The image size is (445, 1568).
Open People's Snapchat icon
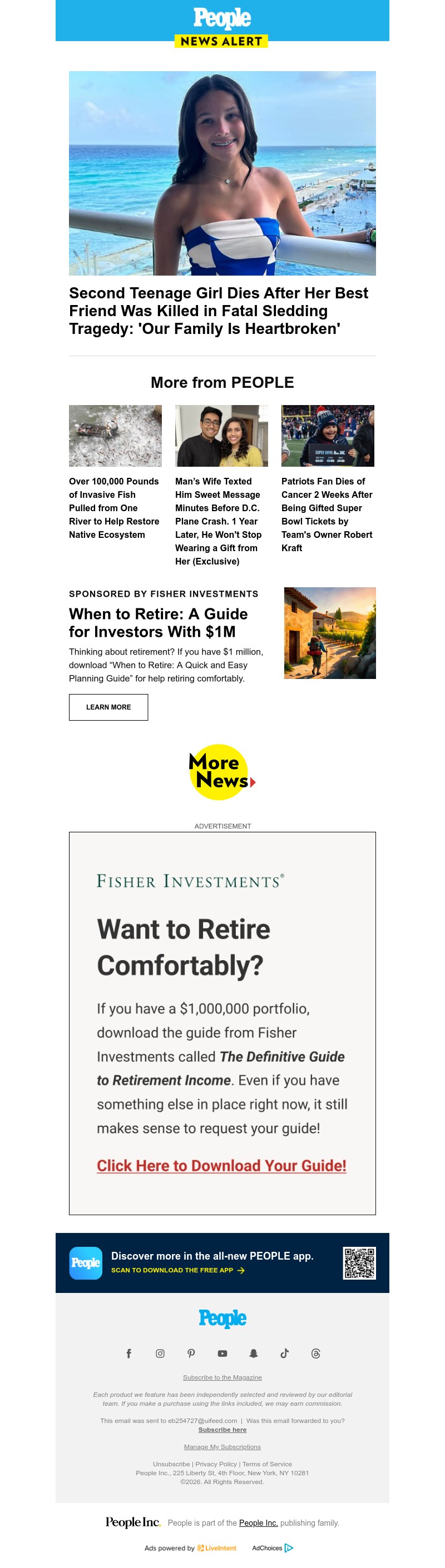tap(253, 1353)
